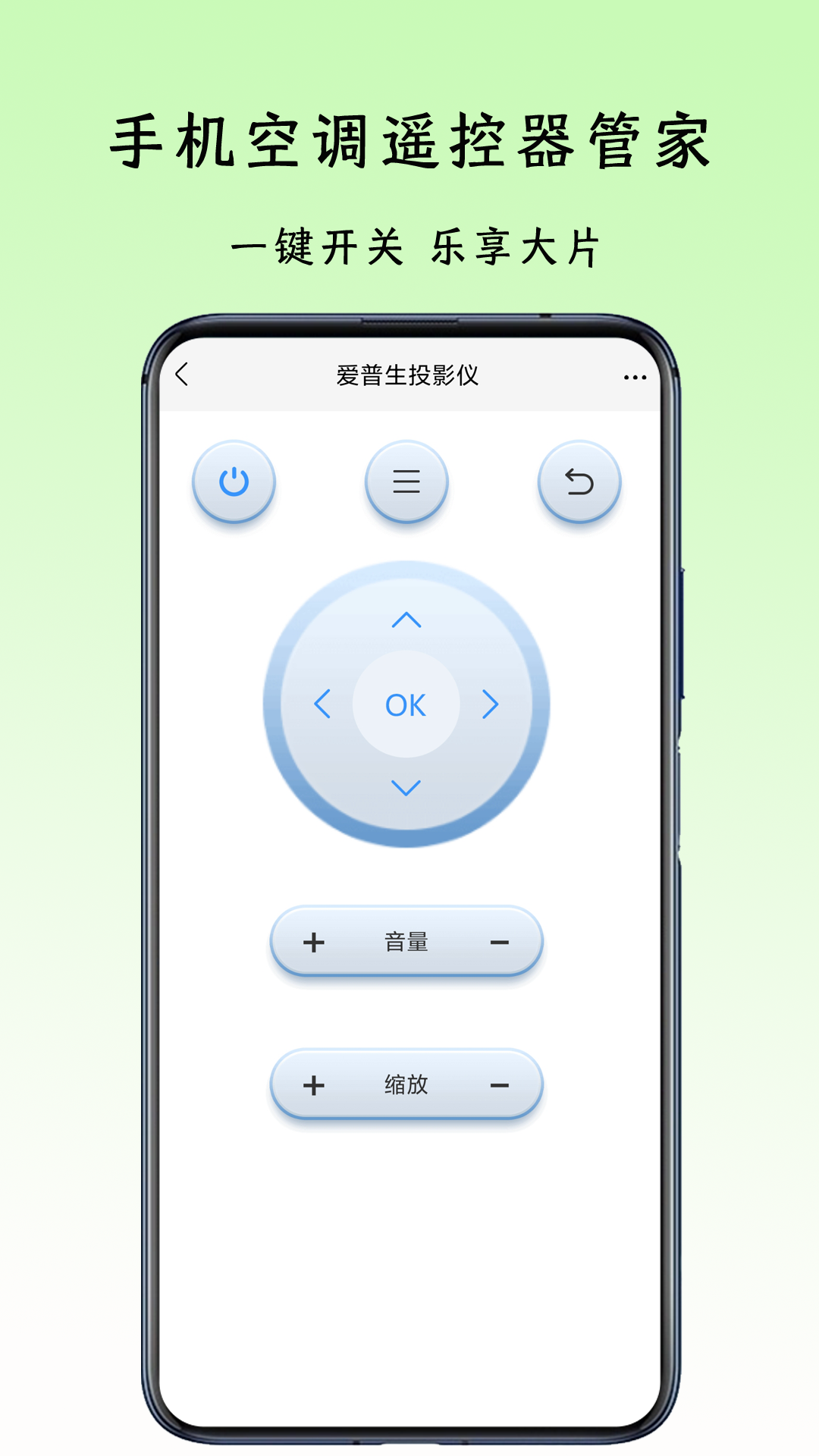Decrease volume with the minus button
819x1456 pixels.
pos(500,943)
